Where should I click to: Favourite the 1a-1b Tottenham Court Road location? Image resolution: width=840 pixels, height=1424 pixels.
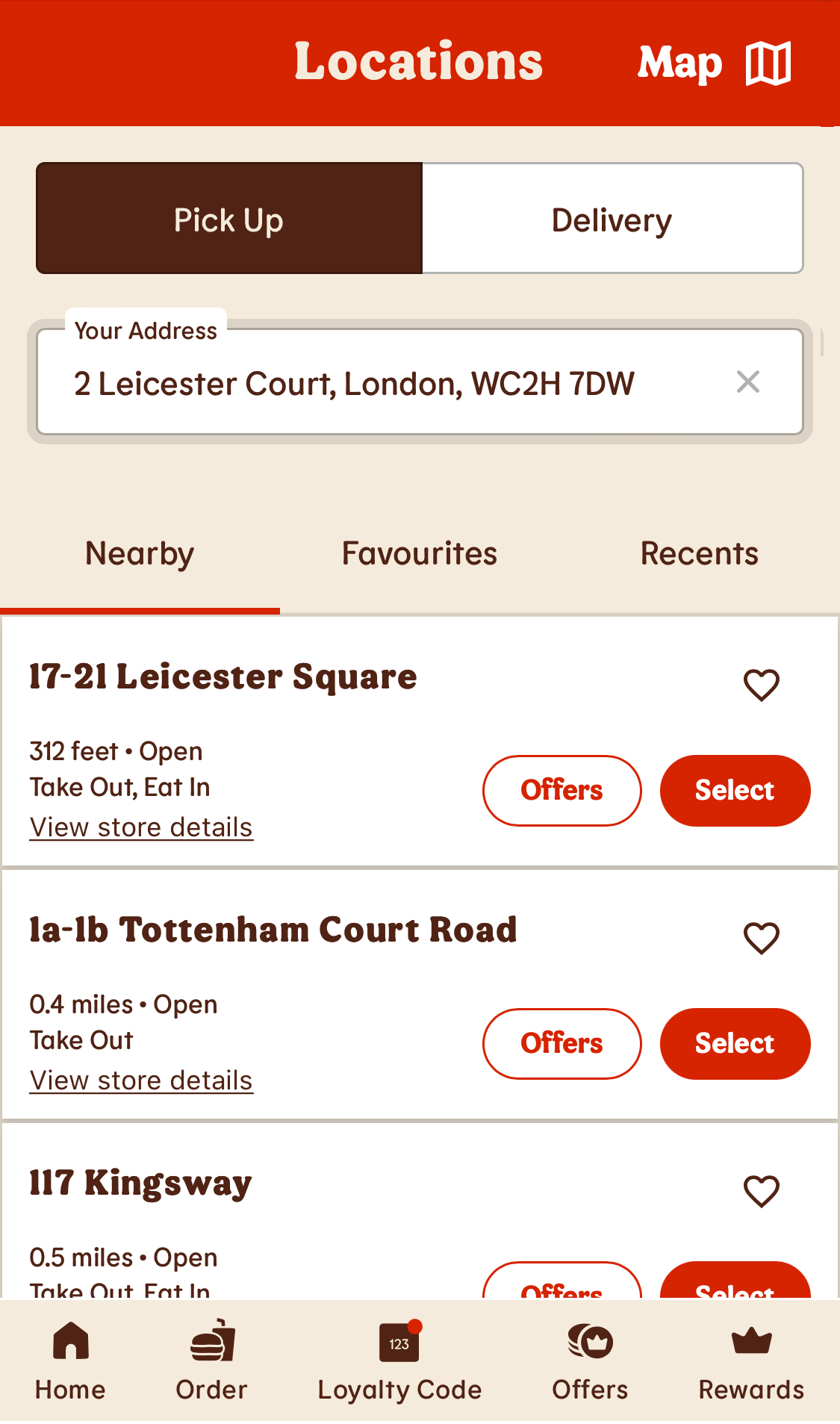[761, 938]
